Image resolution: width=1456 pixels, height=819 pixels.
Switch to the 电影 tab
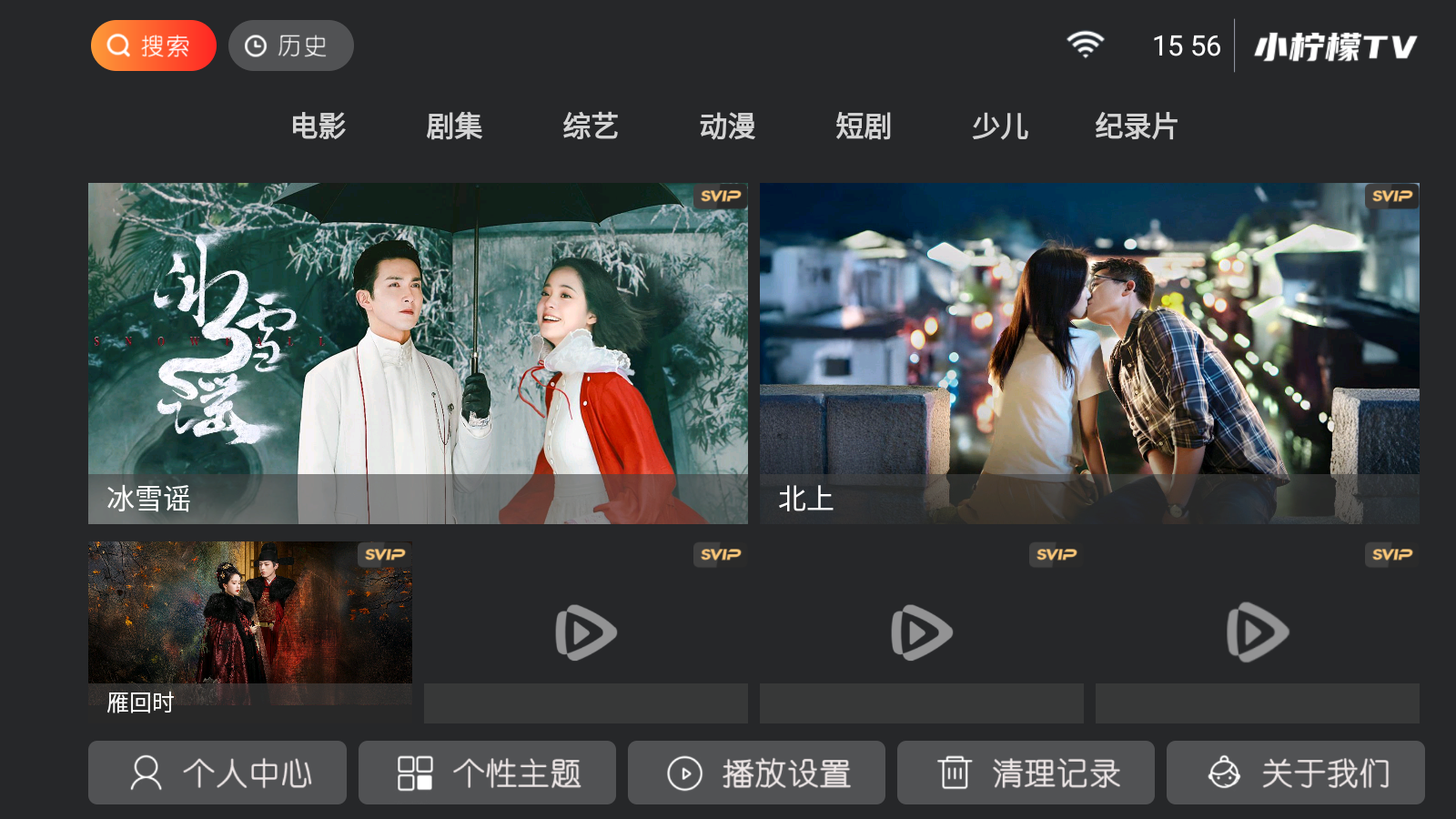click(x=318, y=126)
